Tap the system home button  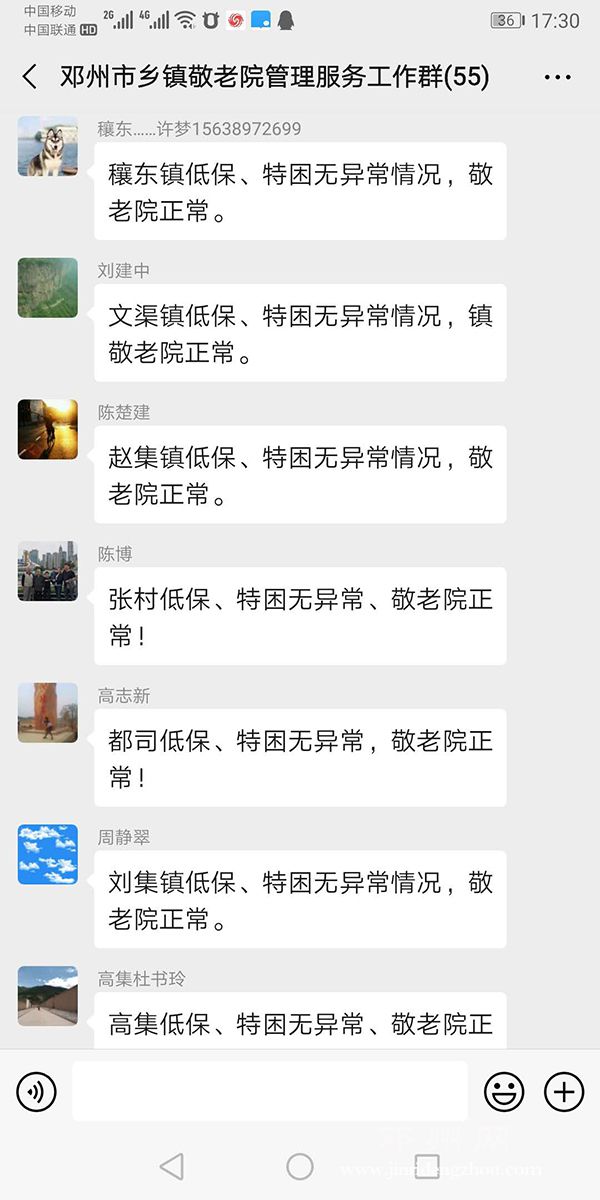point(300,1166)
